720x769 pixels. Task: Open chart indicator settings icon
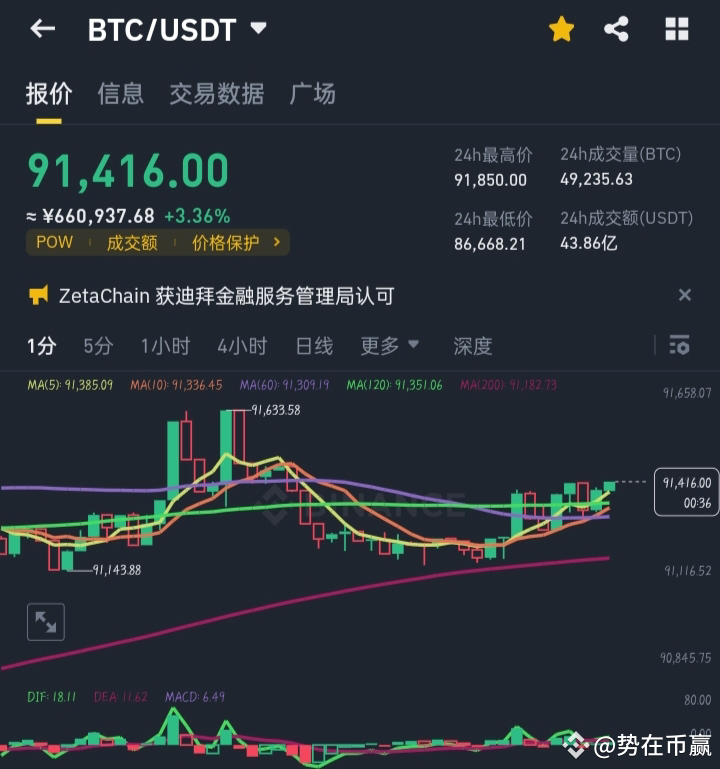pyautogui.click(x=679, y=345)
